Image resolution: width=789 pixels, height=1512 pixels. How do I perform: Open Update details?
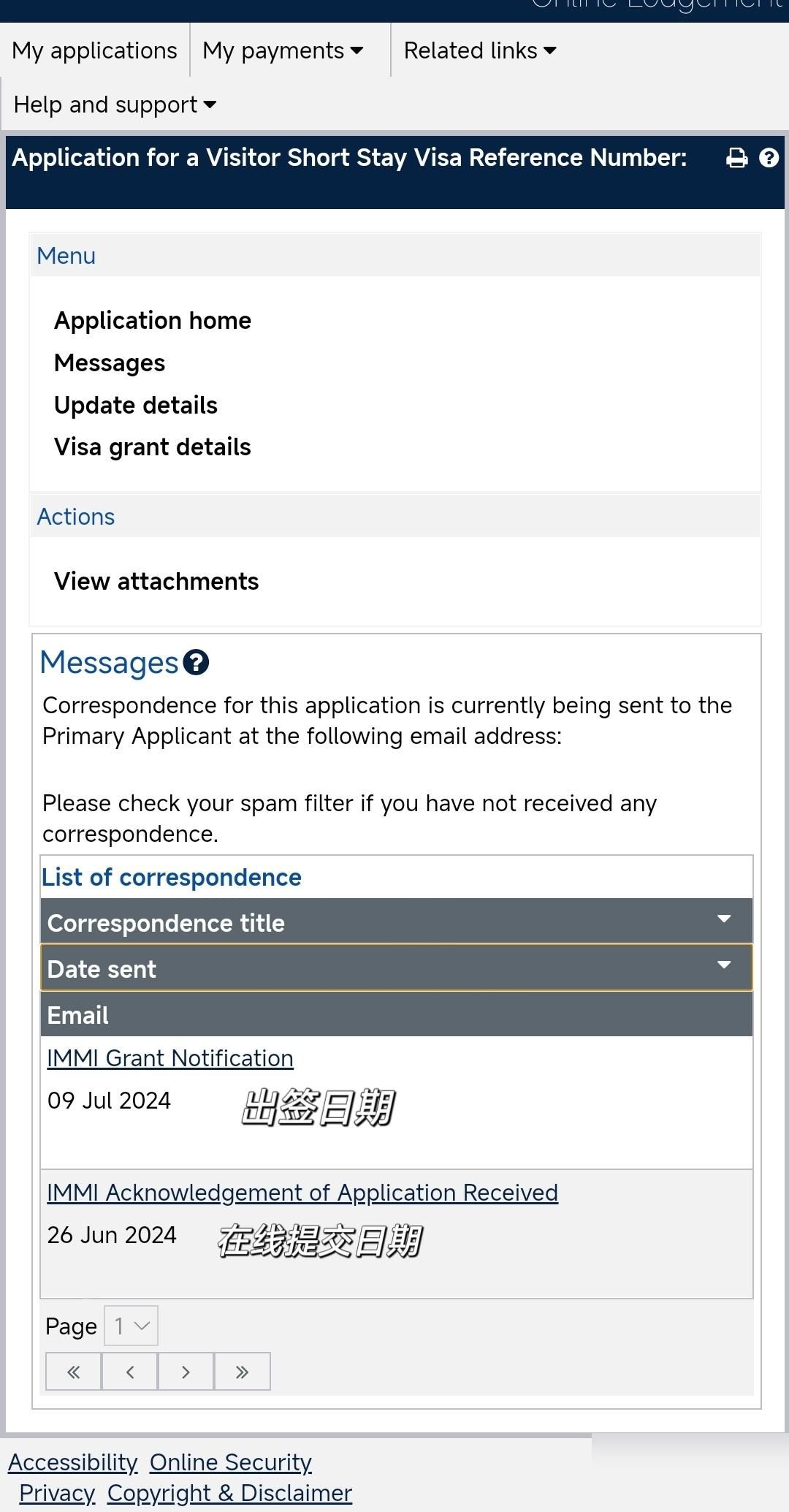coord(136,405)
